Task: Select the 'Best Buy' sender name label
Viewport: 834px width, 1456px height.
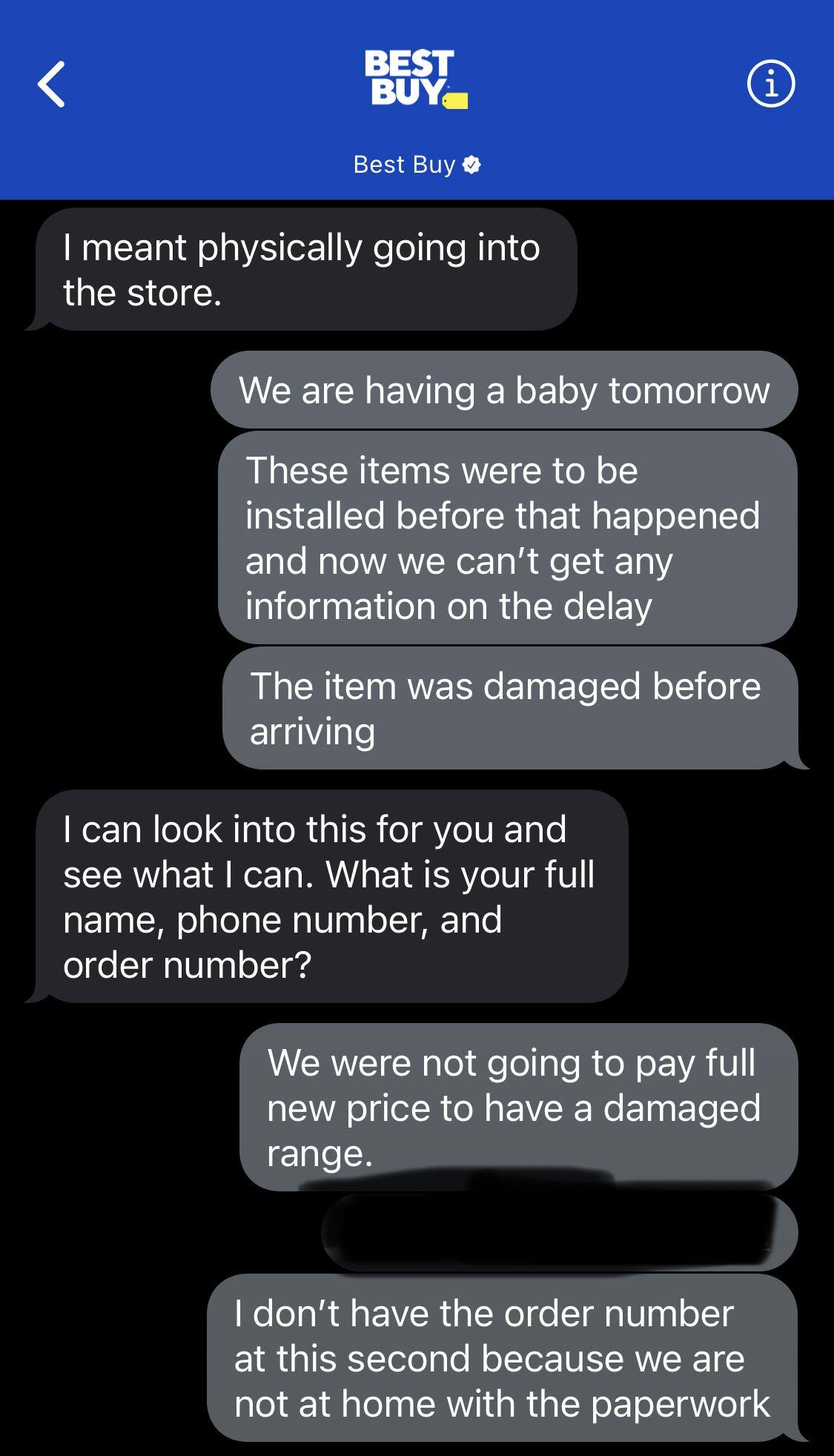Action: point(404,164)
